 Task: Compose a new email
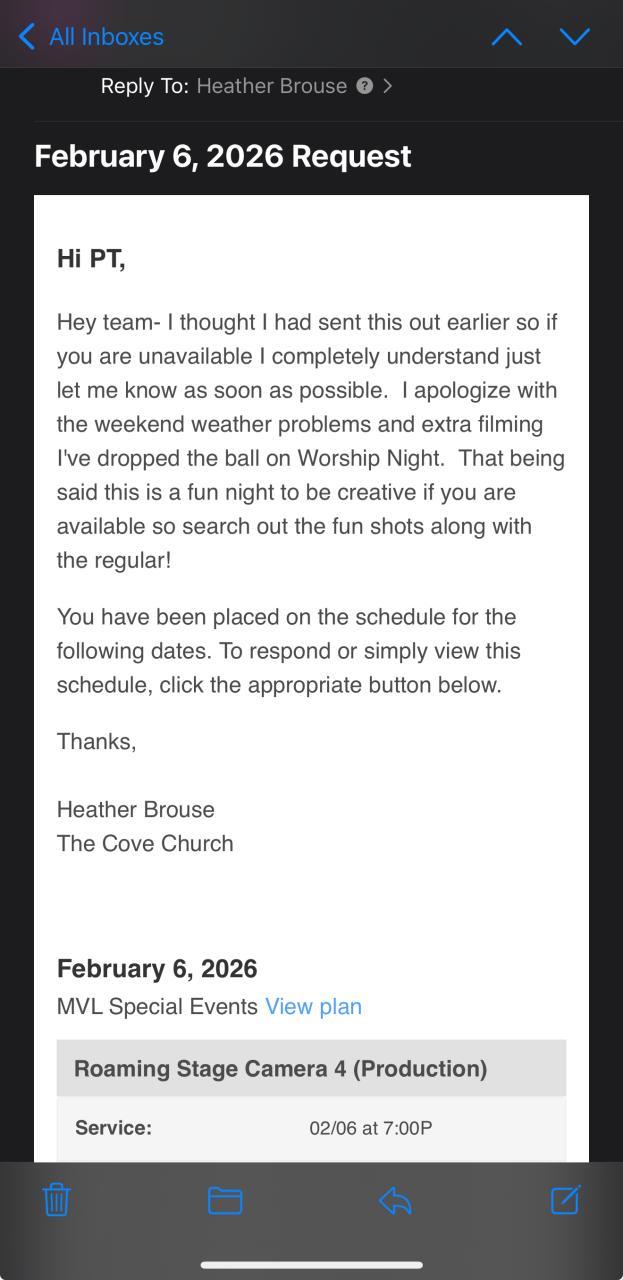pos(565,1199)
